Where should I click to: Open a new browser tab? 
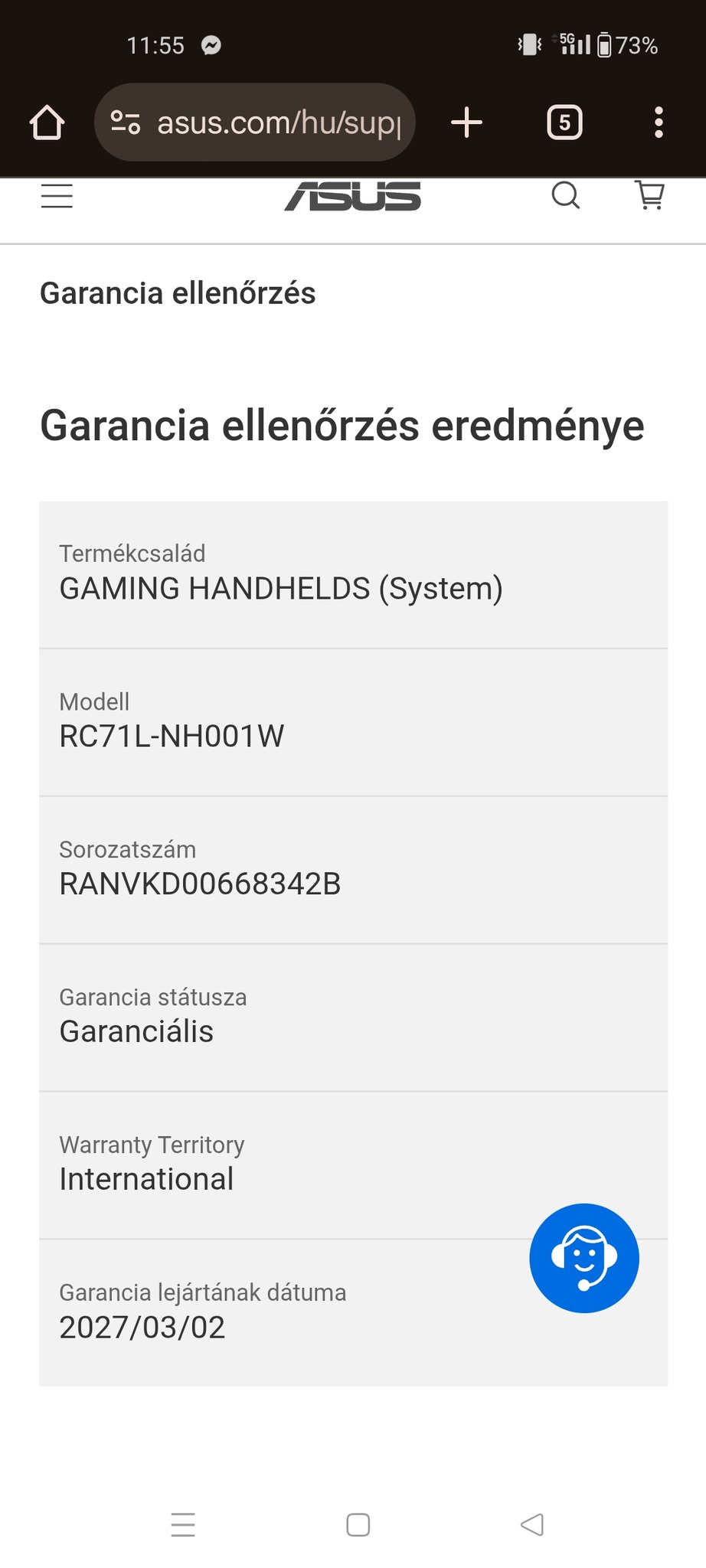pyautogui.click(x=466, y=122)
